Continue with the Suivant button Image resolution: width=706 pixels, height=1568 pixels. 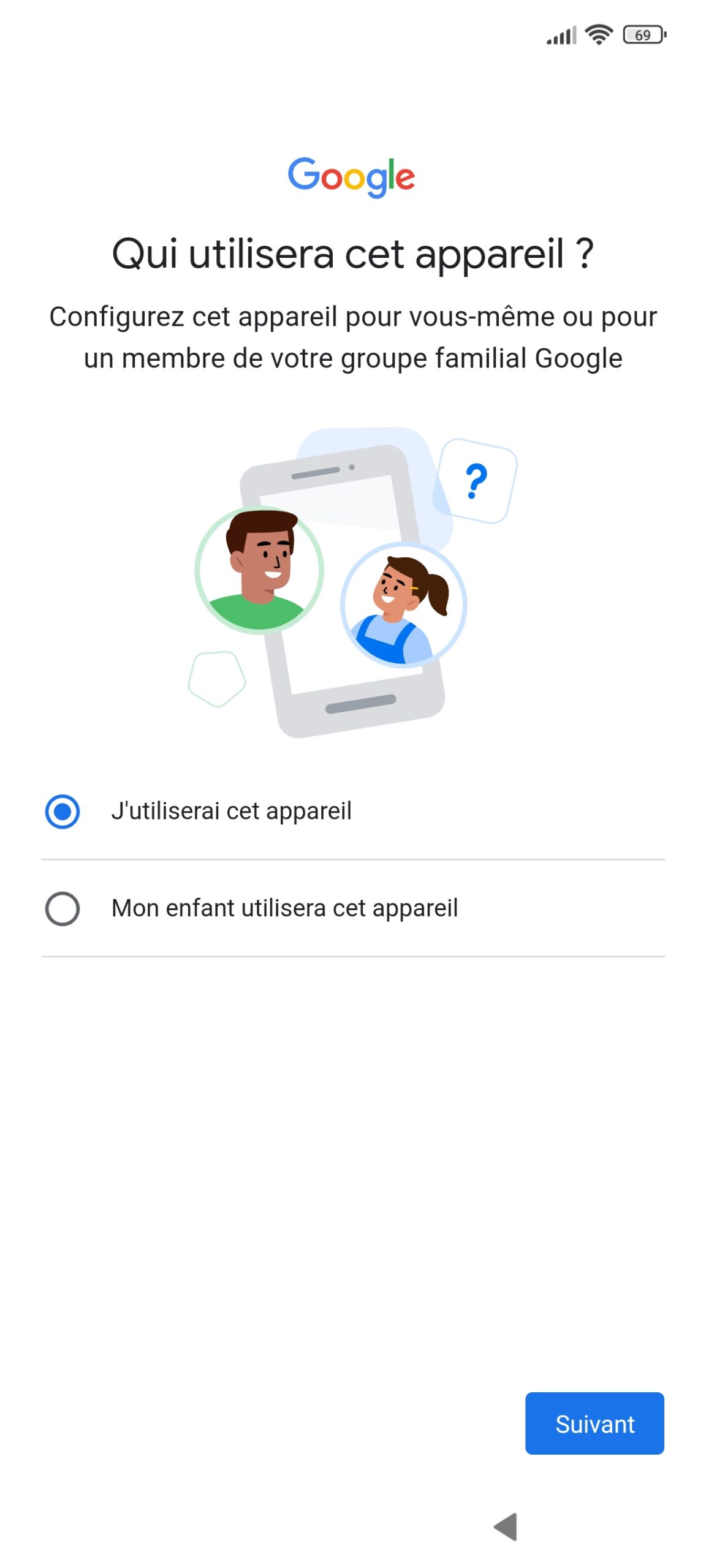tap(594, 1423)
